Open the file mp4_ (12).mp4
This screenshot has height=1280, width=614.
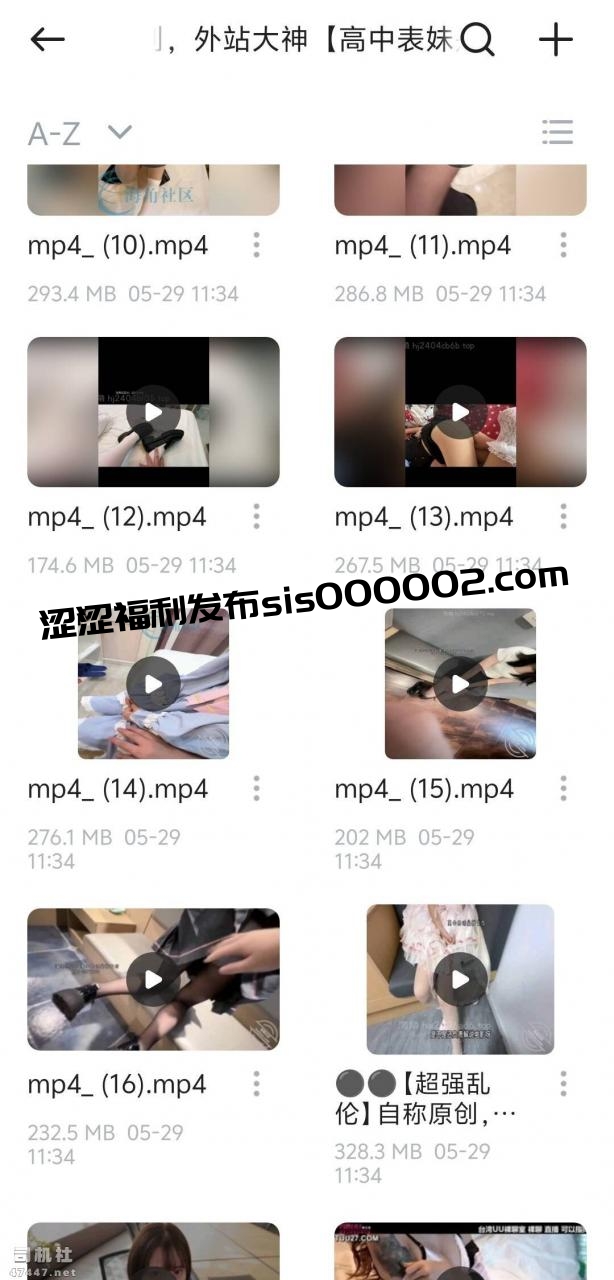click(153, 412)
